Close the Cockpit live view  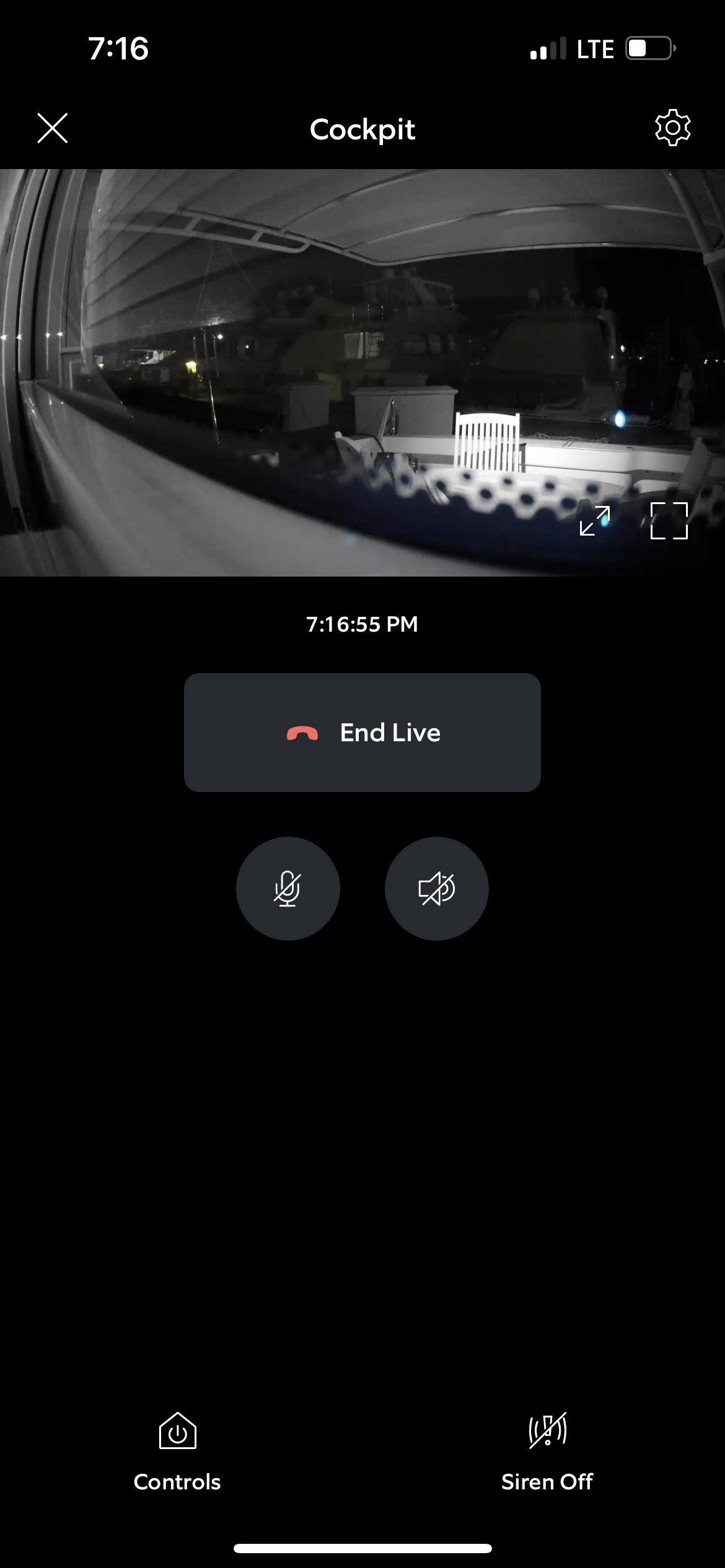[53, 128]
